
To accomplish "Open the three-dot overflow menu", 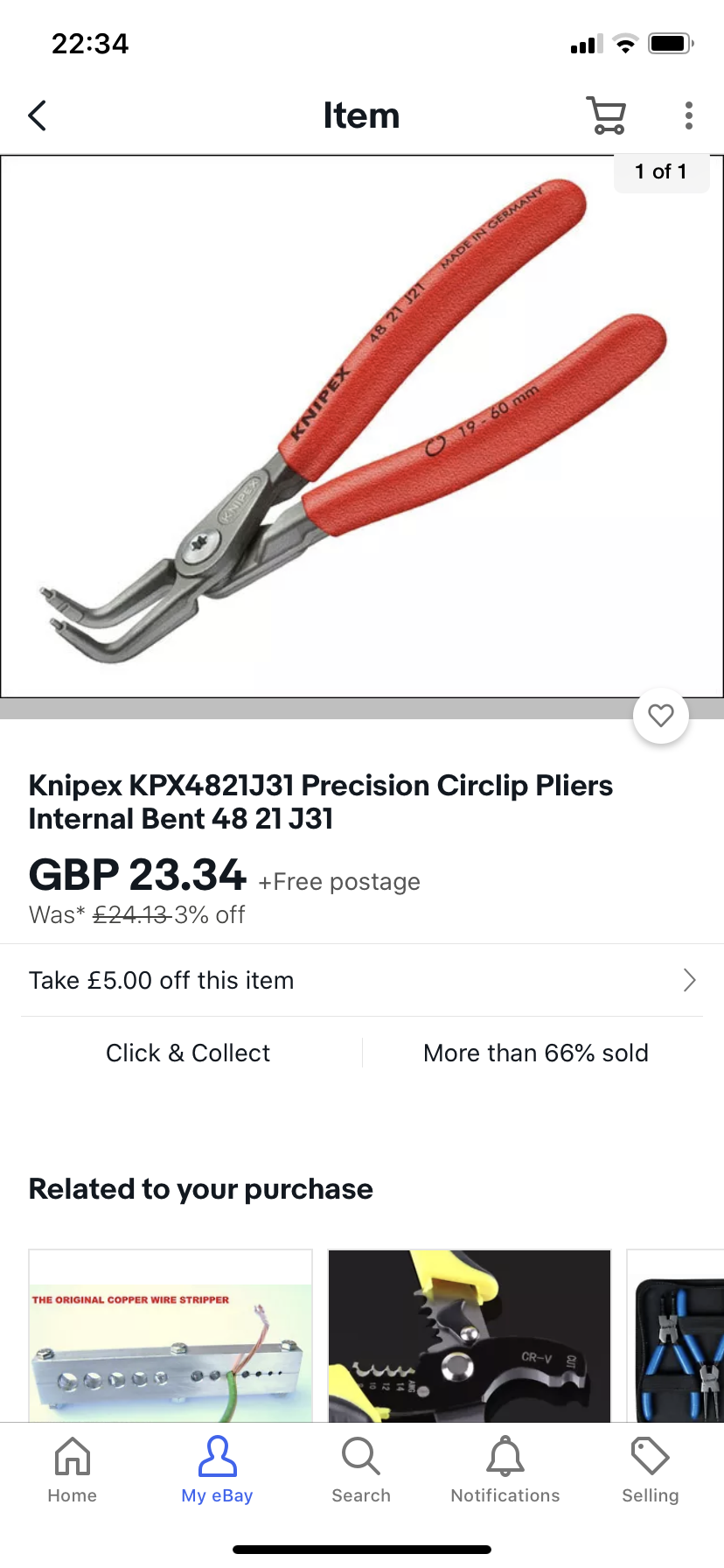I will point(689,115).
